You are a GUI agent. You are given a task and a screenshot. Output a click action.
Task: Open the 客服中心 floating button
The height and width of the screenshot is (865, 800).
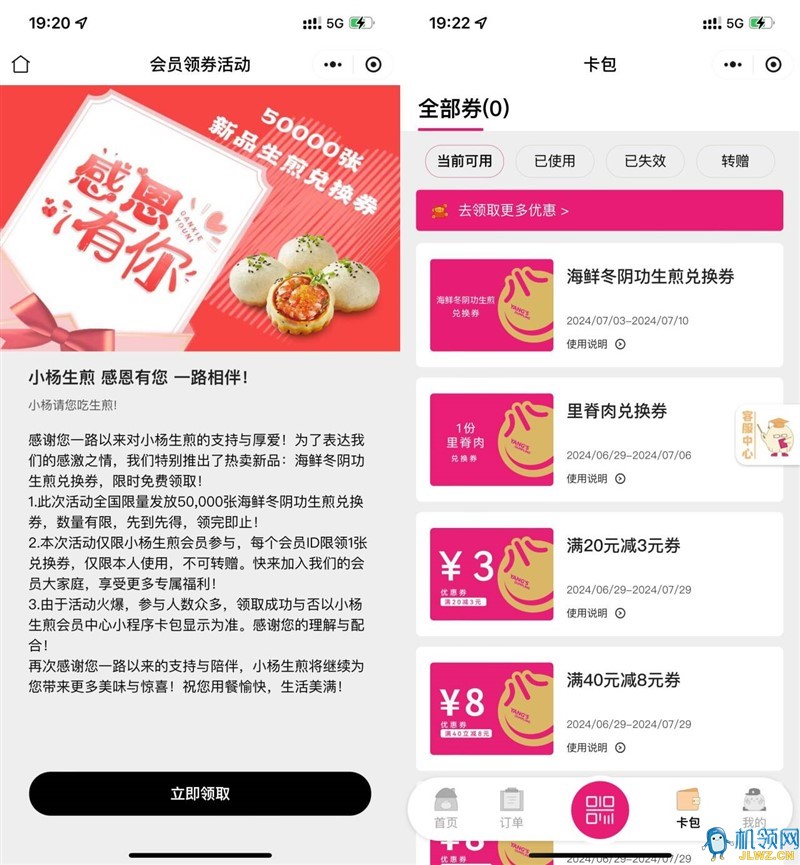coord(757,435)
